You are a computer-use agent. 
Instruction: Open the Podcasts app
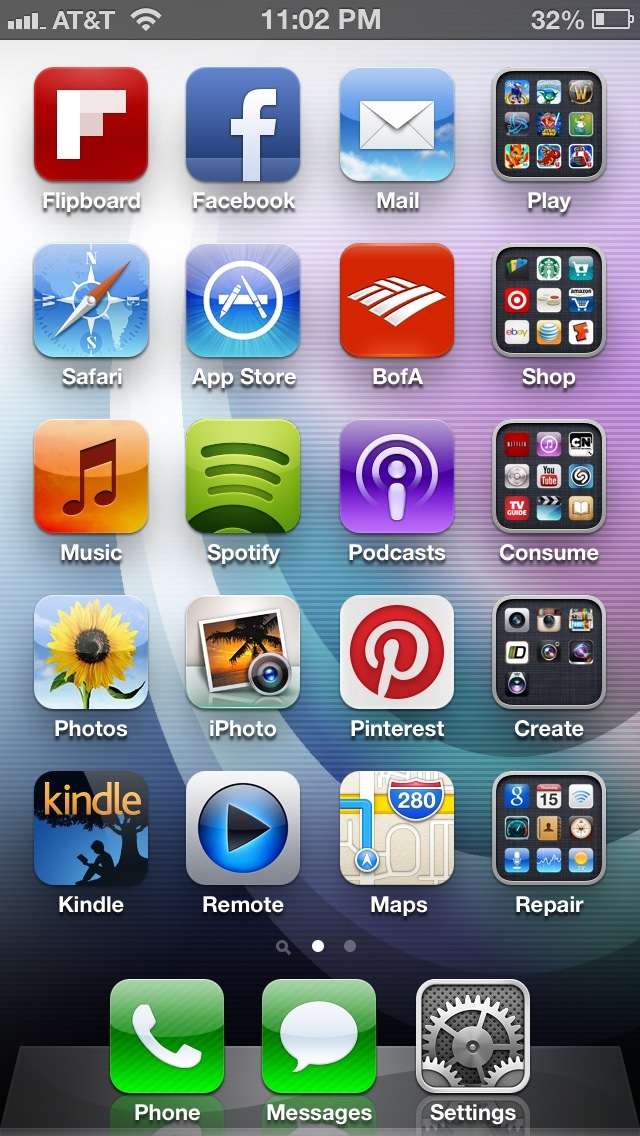point(396,476)
